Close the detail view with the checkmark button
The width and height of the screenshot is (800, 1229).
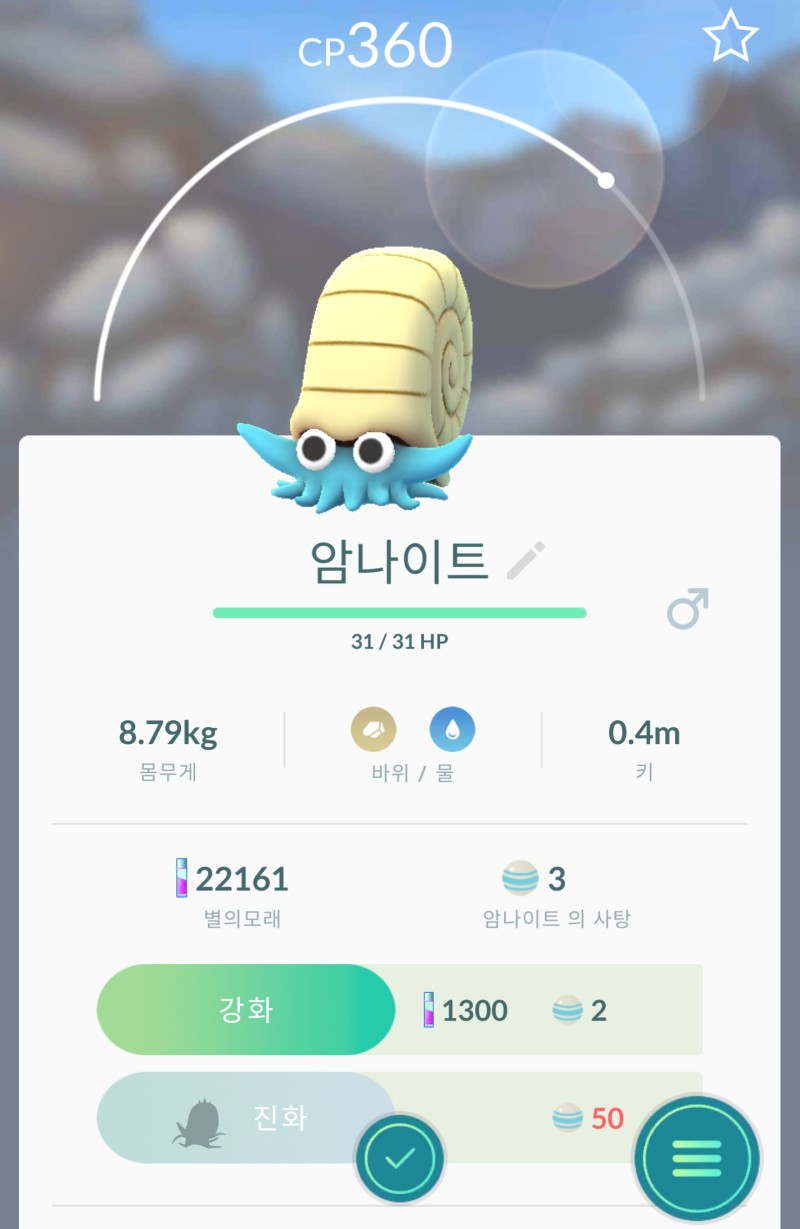click(x=400, y=1160)
